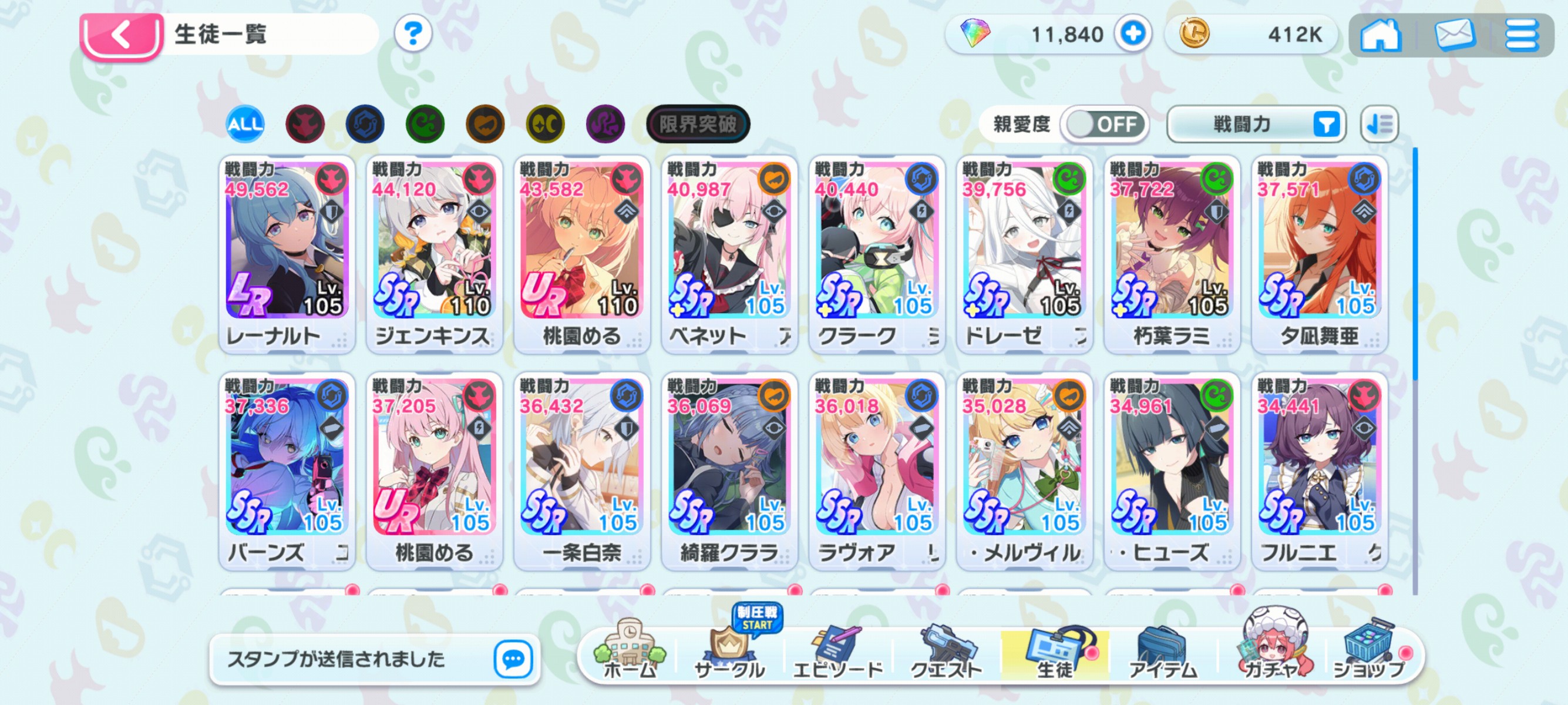Image resolution: width=1568 pixels, height=705 pixels.
Task: Open the help question mark
Action: click(413, 34)
